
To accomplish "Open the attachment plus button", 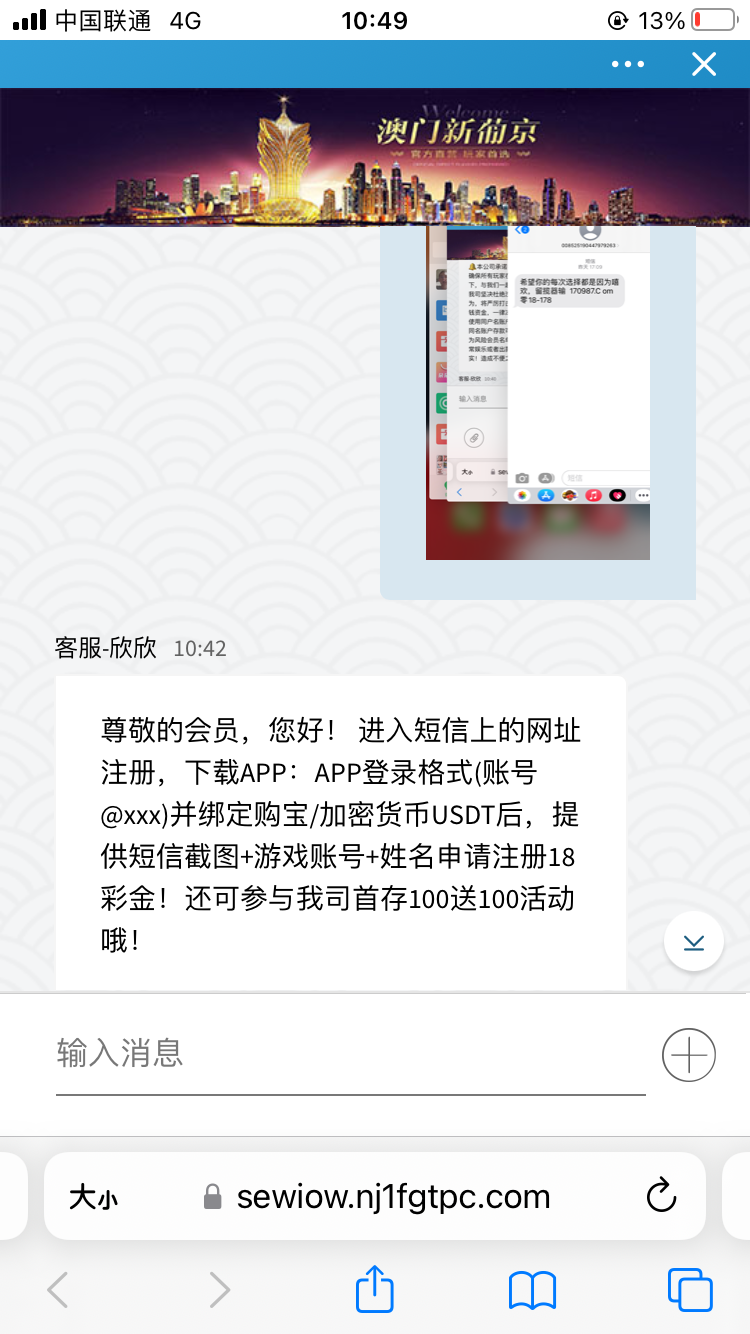I will coord(689,1054).
